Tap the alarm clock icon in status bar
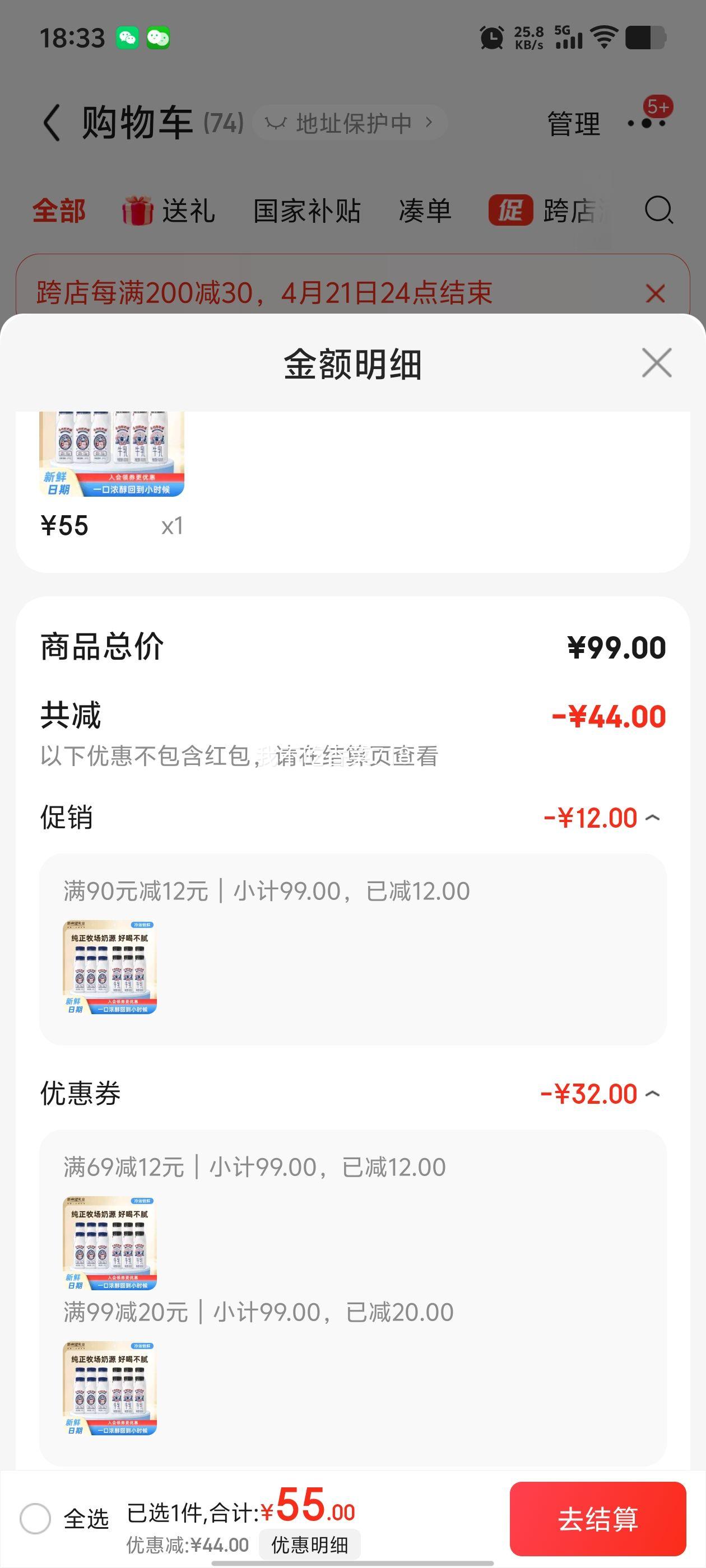Viewport: 706px width, 1568px height. (x=491, y=38)
